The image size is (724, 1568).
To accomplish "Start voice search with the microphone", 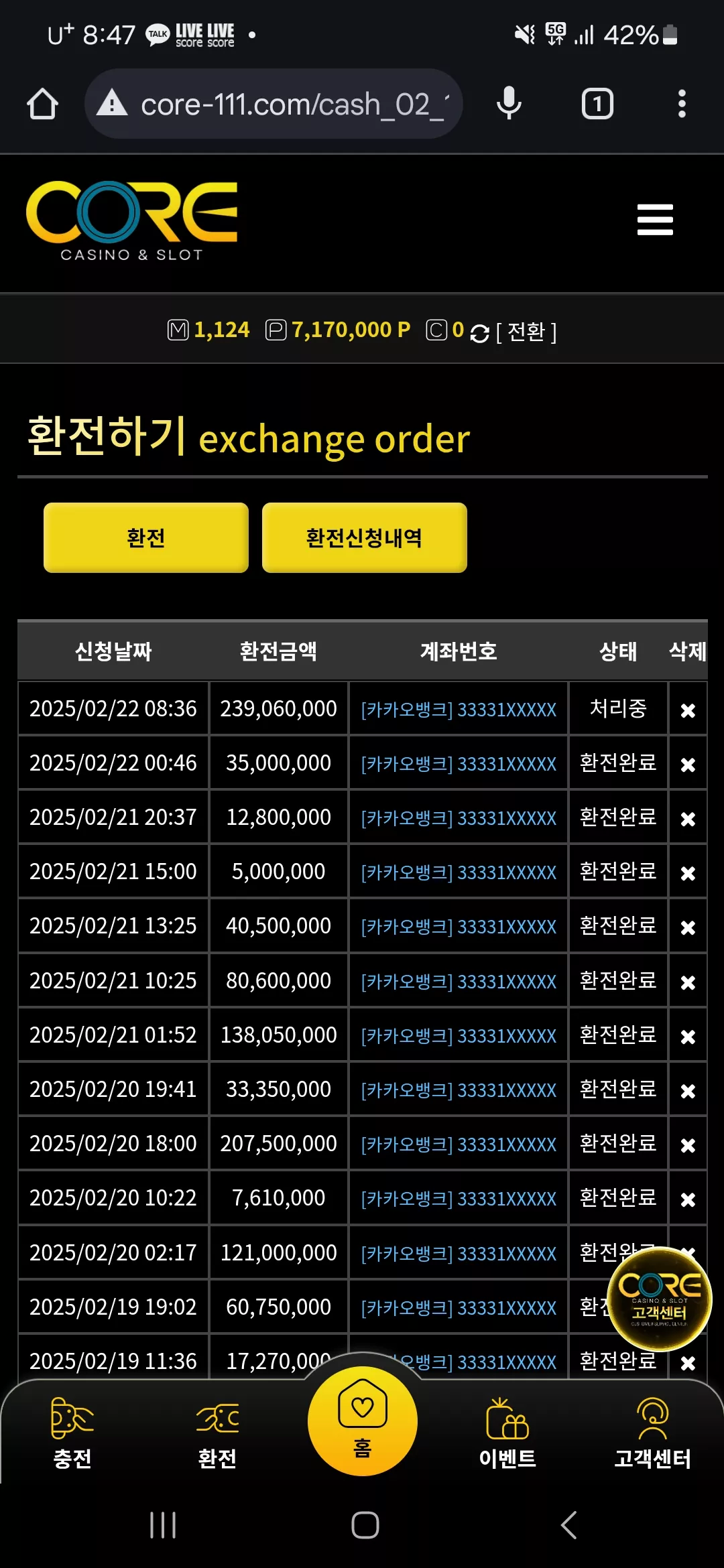I will (509, 104).
